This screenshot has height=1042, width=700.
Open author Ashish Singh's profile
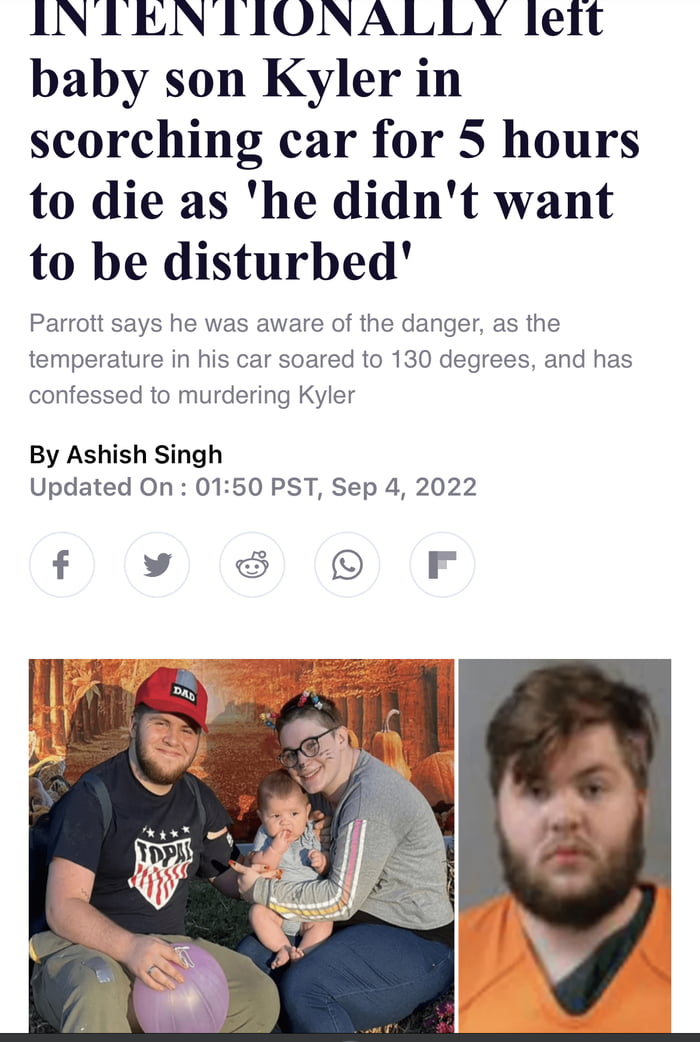coord(144,455)
